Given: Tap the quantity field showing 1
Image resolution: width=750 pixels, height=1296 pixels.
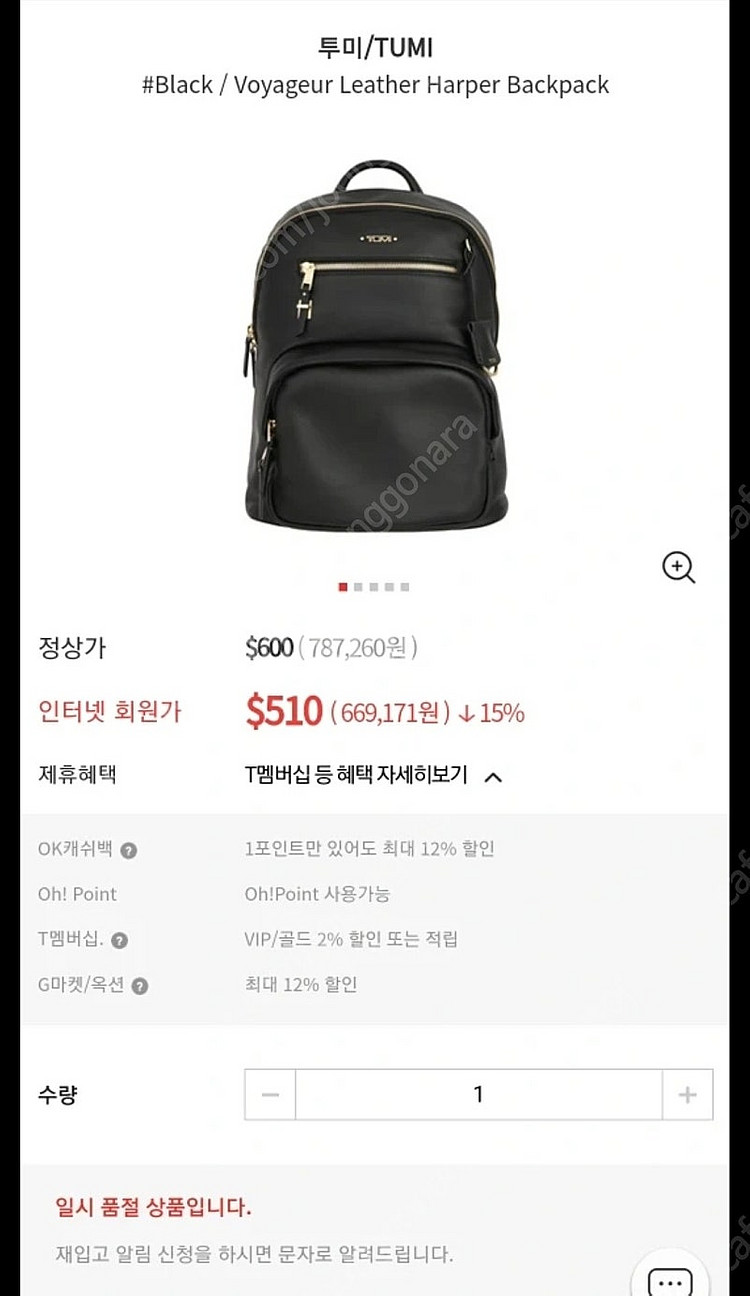Looking at the screenshot, I should coord(478,1094).
